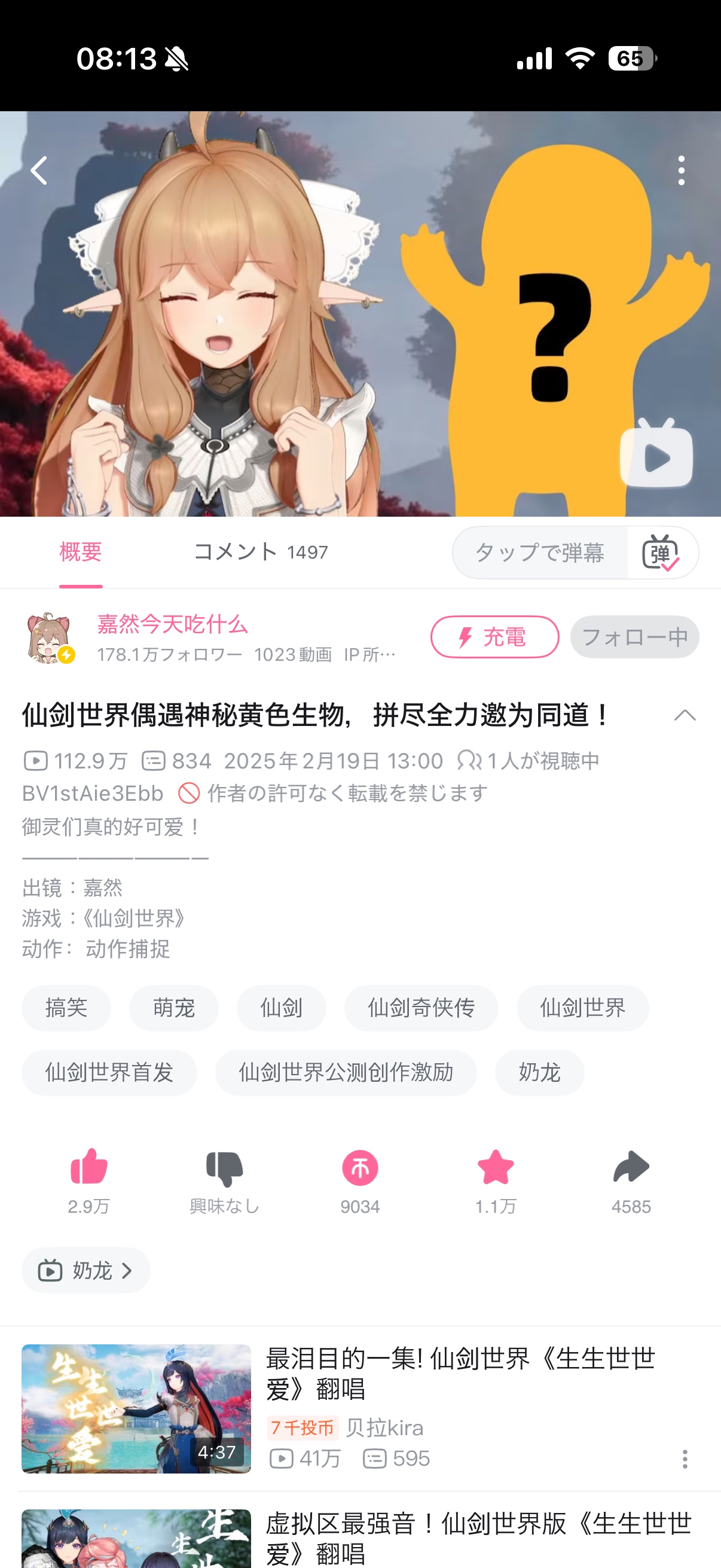721x1568 pixels.
Task: Select the 仙剑奇侠传 tag
Action: (421, 1008)
